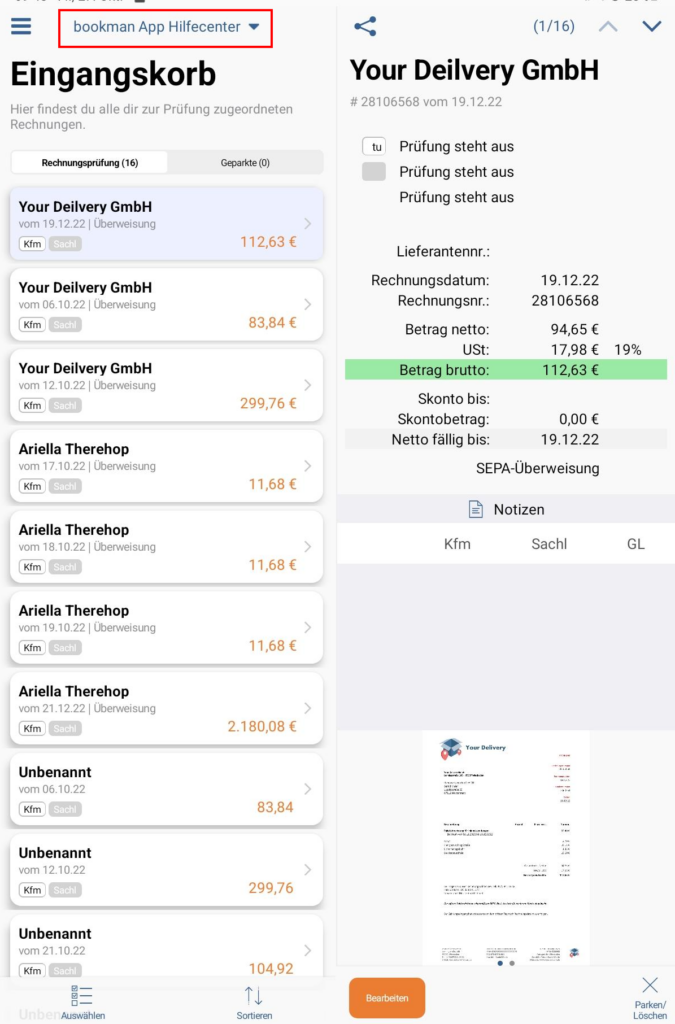Open the Notizen section

pos(506,509)
